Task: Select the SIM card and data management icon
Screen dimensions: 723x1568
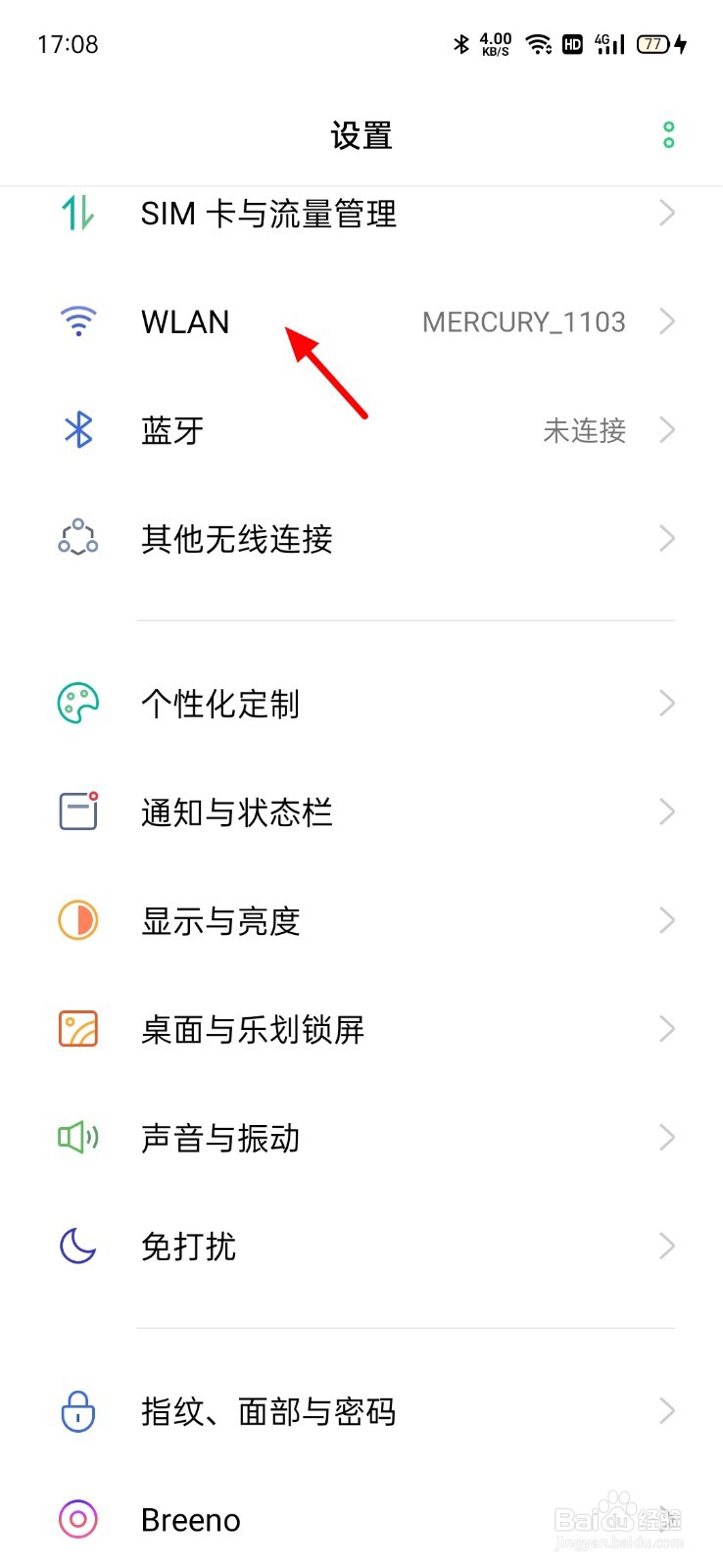Action: 77,214
